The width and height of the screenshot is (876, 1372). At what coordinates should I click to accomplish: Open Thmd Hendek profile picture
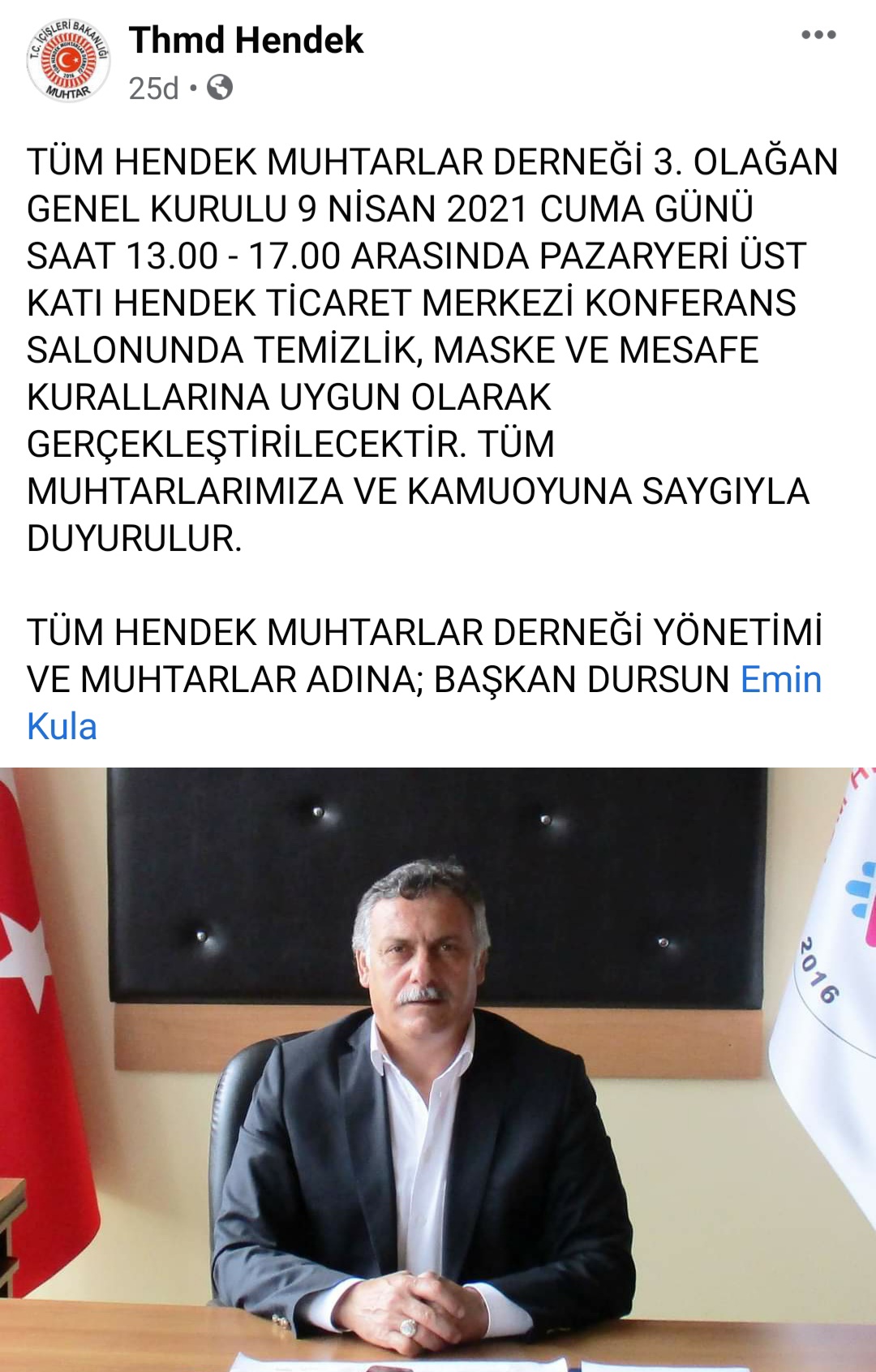68,62
